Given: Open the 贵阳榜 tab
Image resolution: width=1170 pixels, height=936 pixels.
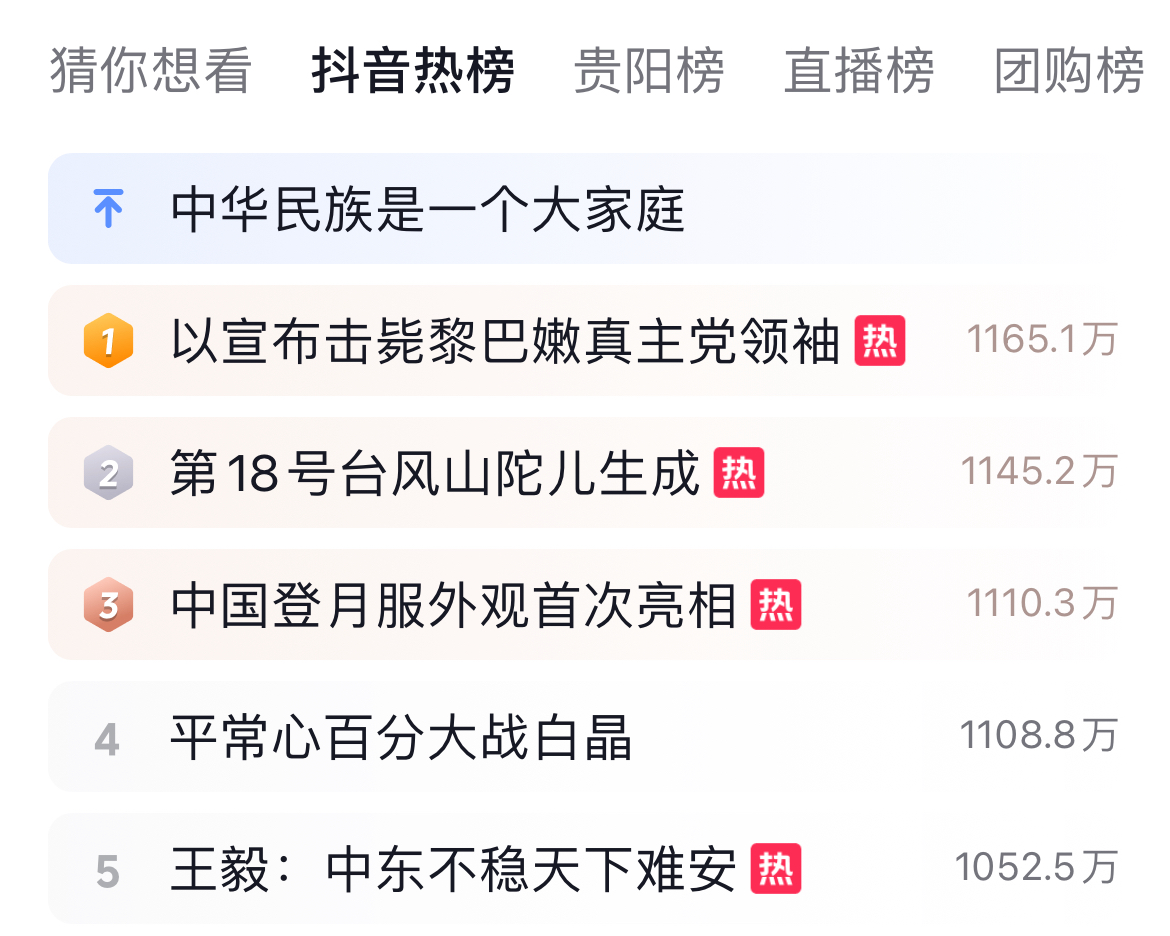Looking at the screenshot, I should 649,72.
